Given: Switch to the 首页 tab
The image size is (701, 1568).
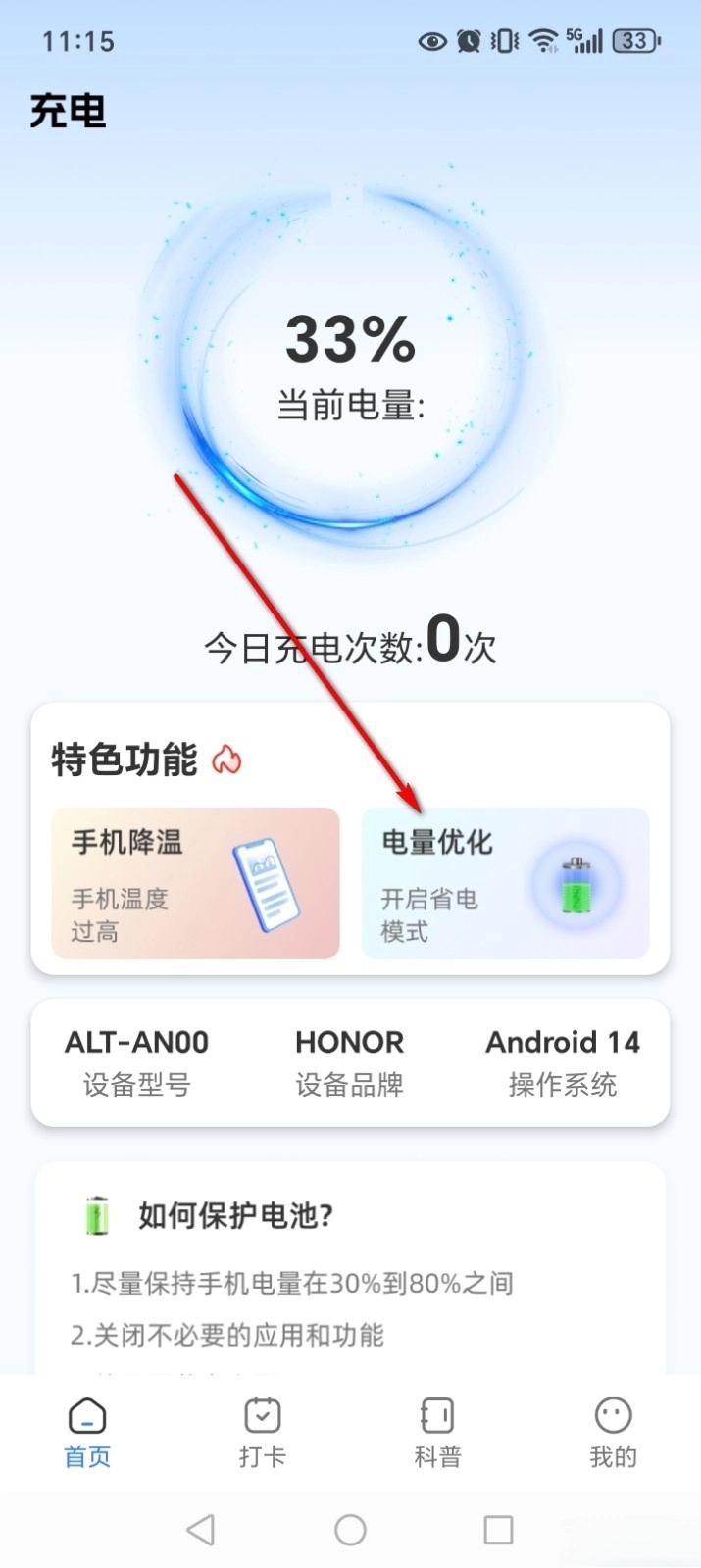Looking at the screenshot, I should click(87, 1432).
